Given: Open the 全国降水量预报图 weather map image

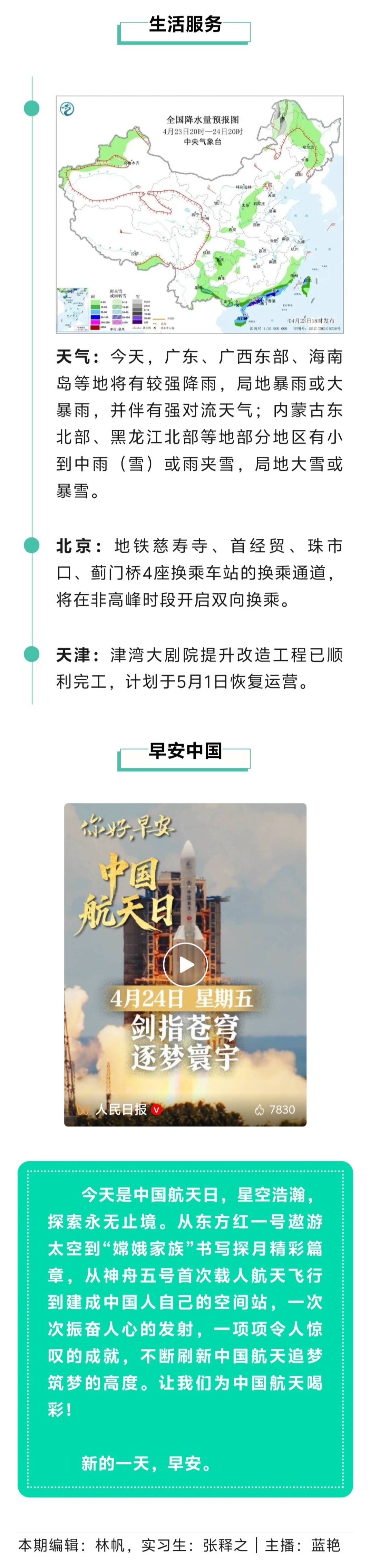Looking at the screenshot, I should coord(199,214).
